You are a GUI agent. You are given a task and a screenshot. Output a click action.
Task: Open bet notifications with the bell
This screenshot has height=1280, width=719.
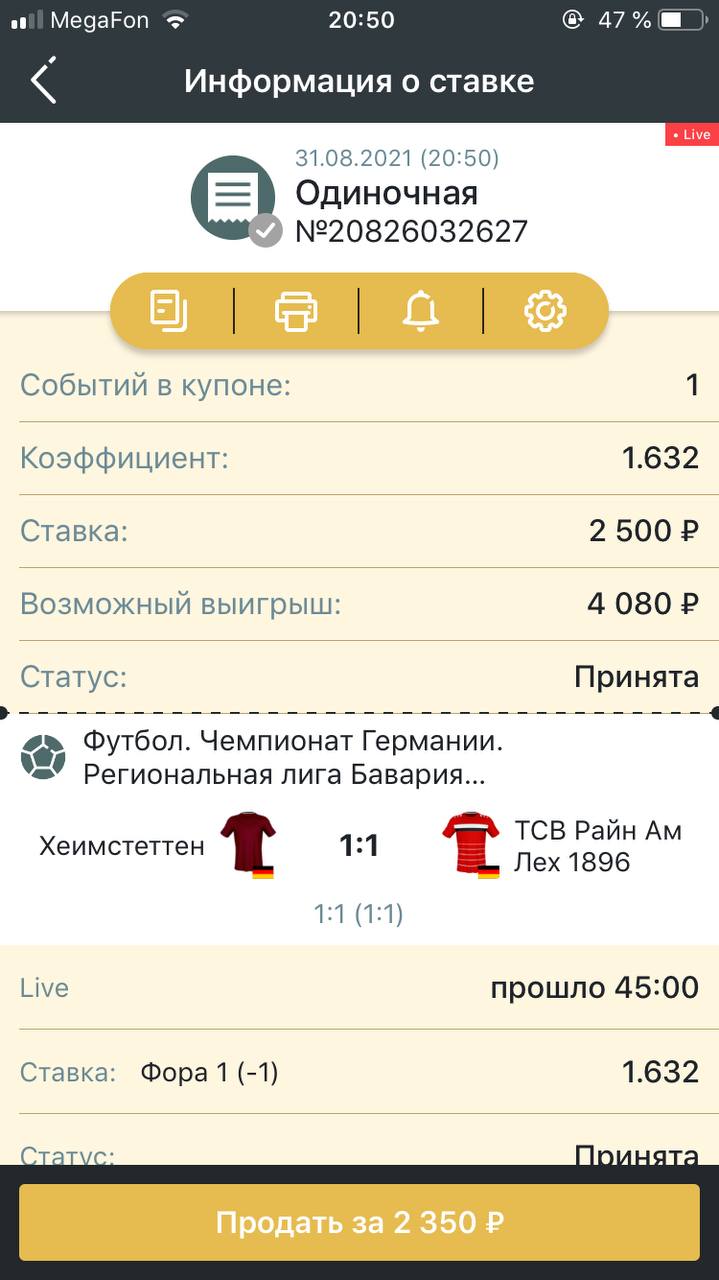tap(421, 311)
